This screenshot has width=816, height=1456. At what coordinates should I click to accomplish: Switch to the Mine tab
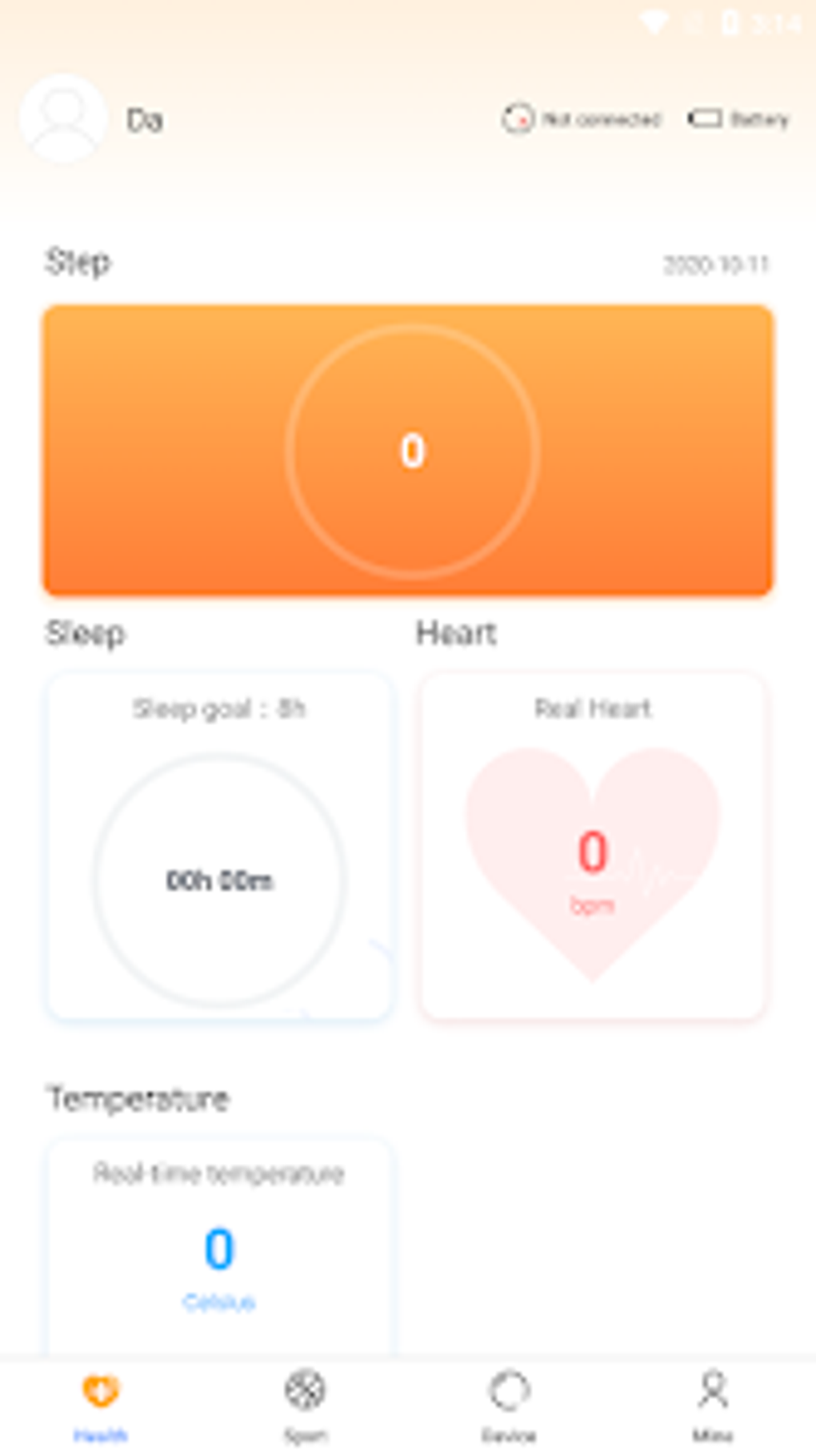pos(713,1406)
